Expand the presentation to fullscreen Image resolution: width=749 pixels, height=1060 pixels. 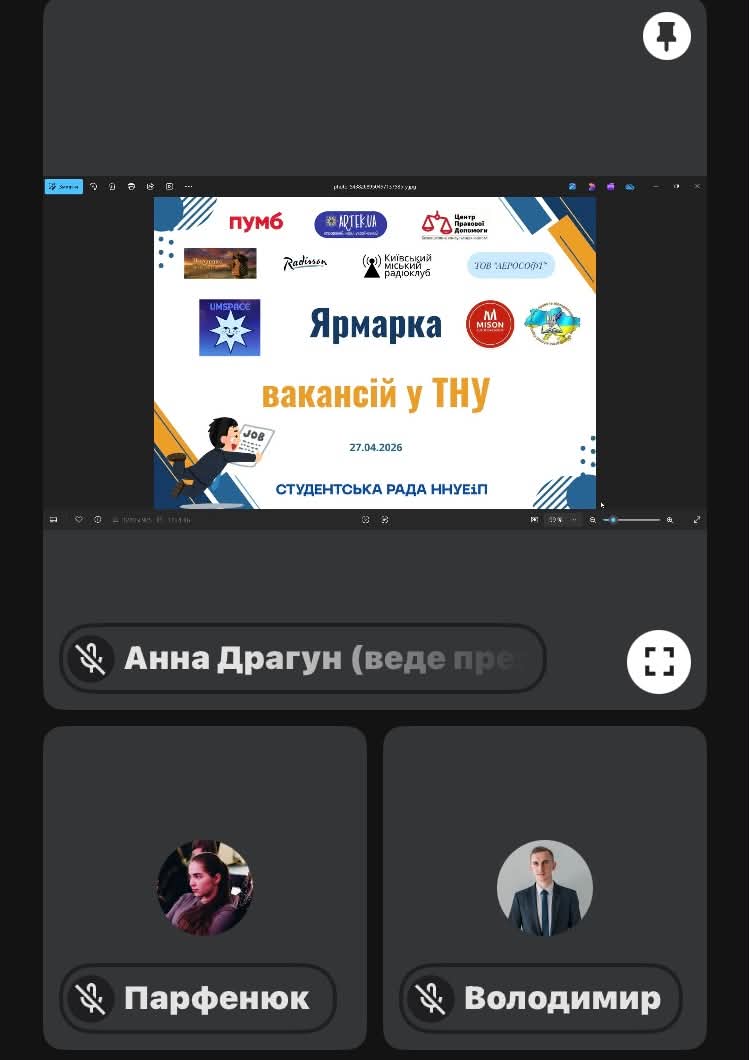[658, 661]
